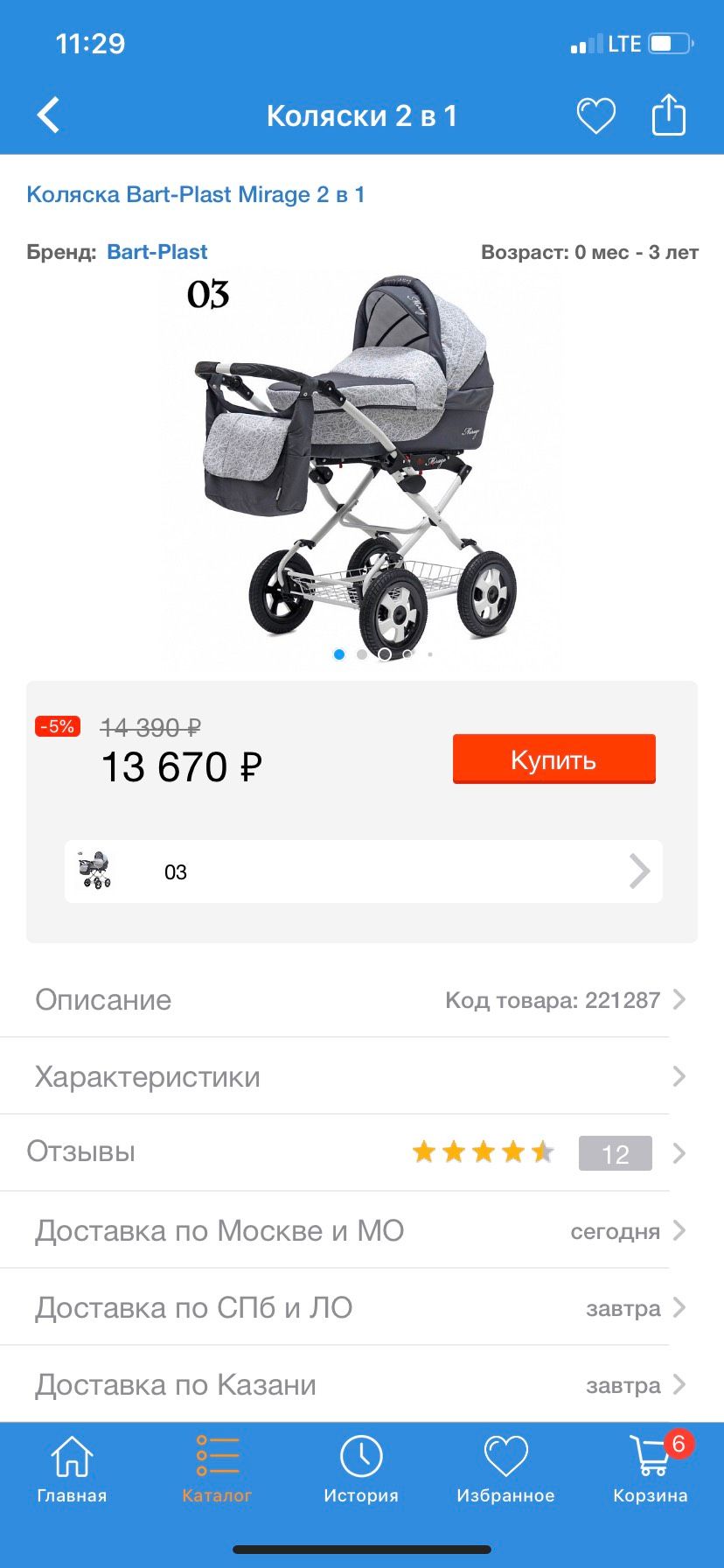Viewport: 724px width, 1568px height.
Task: Open the Bart-Plast brand link
Action: (157, 252)
